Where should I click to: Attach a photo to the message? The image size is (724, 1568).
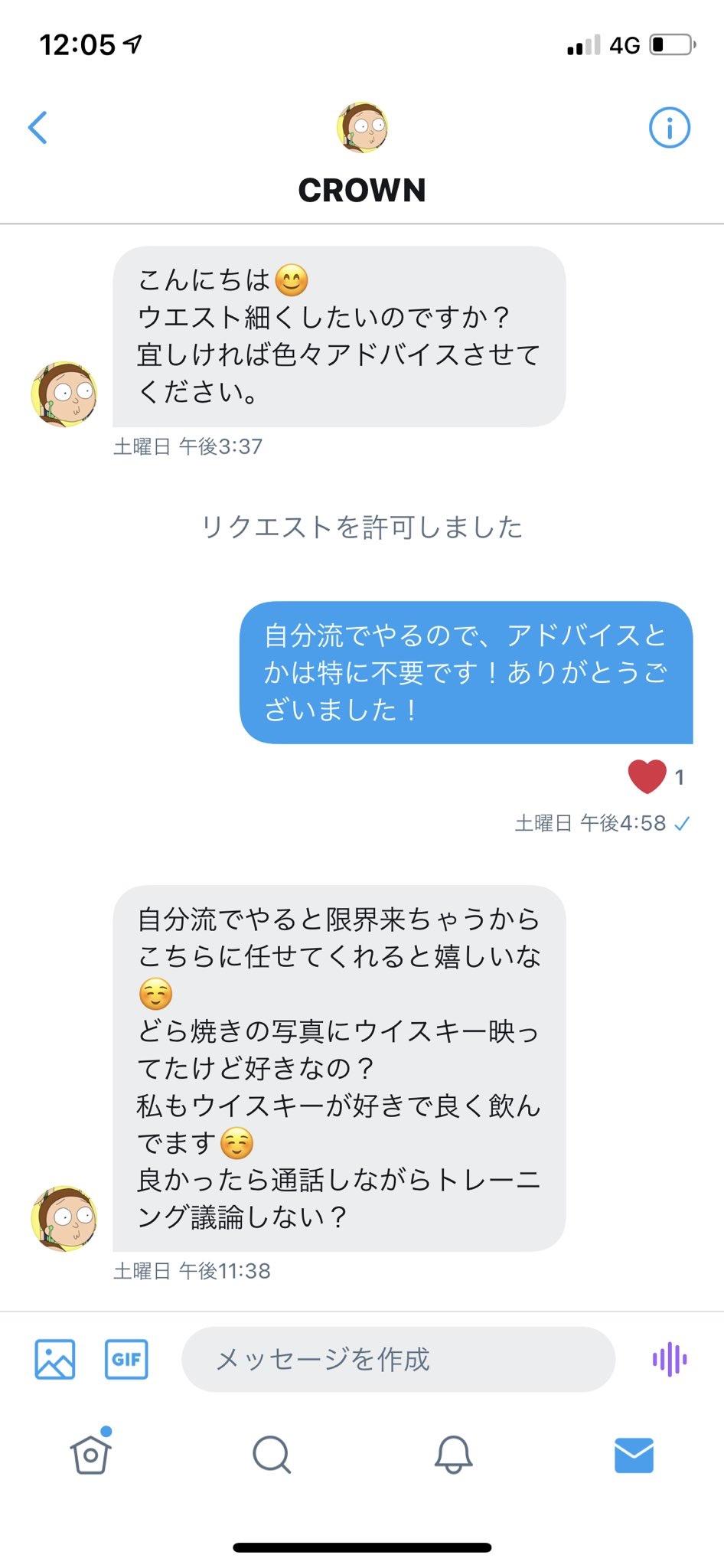click(55, 1359)
